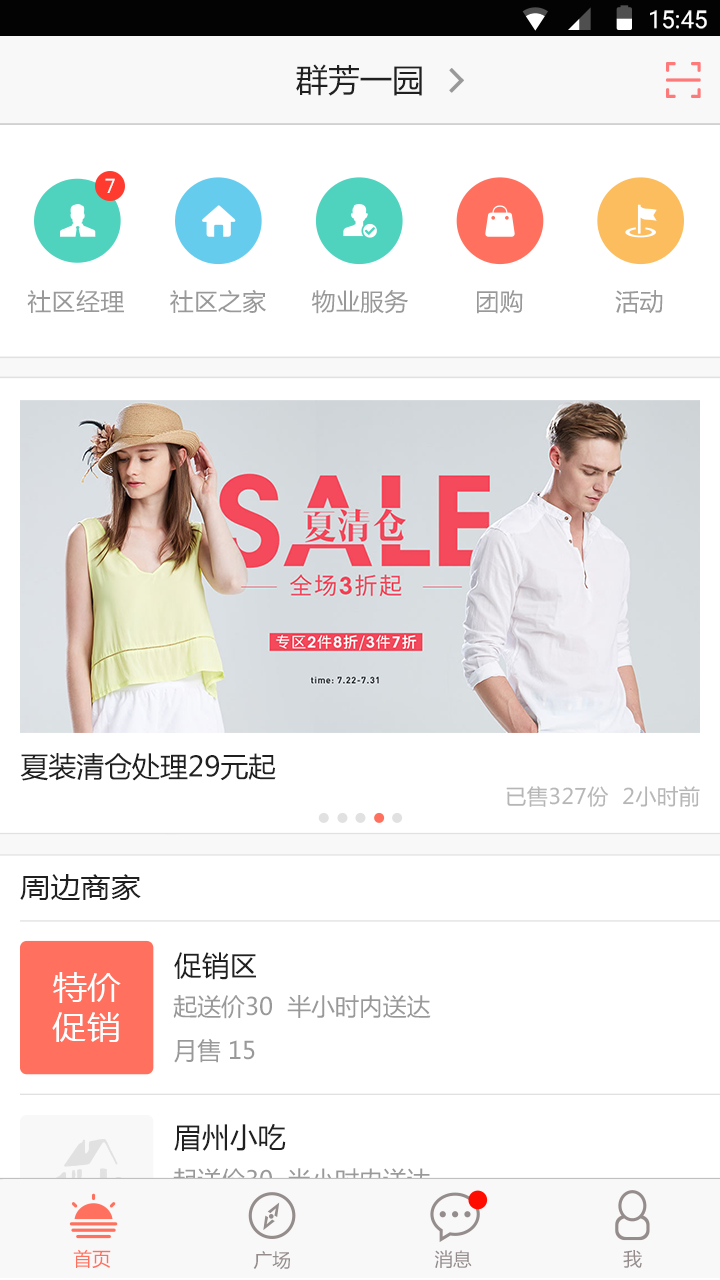
Task: Open the 眉州小吃 merchant row
Action: [x=360, y=1145]
